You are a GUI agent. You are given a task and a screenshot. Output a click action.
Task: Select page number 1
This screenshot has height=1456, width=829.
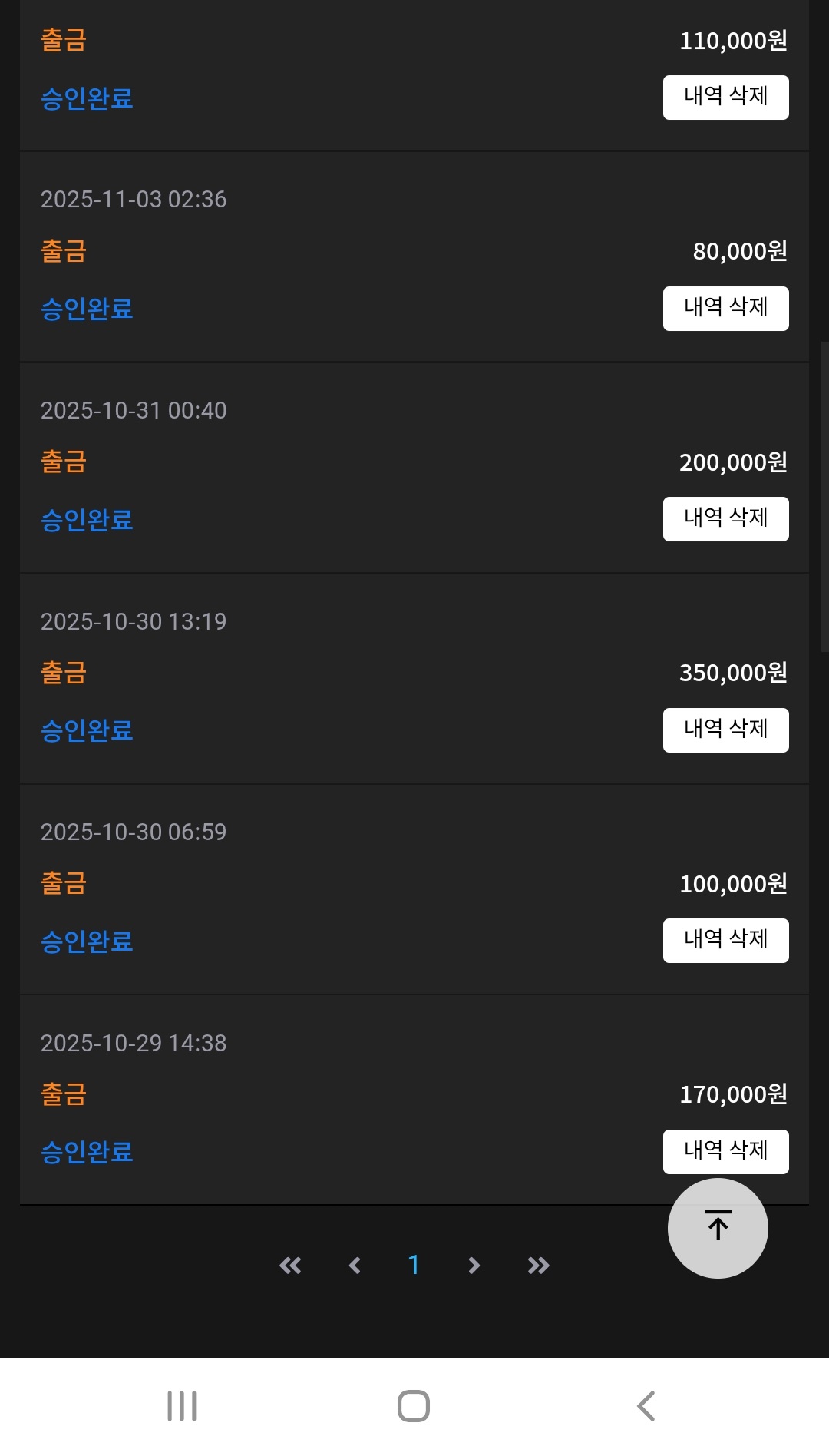click(414, 1266)
